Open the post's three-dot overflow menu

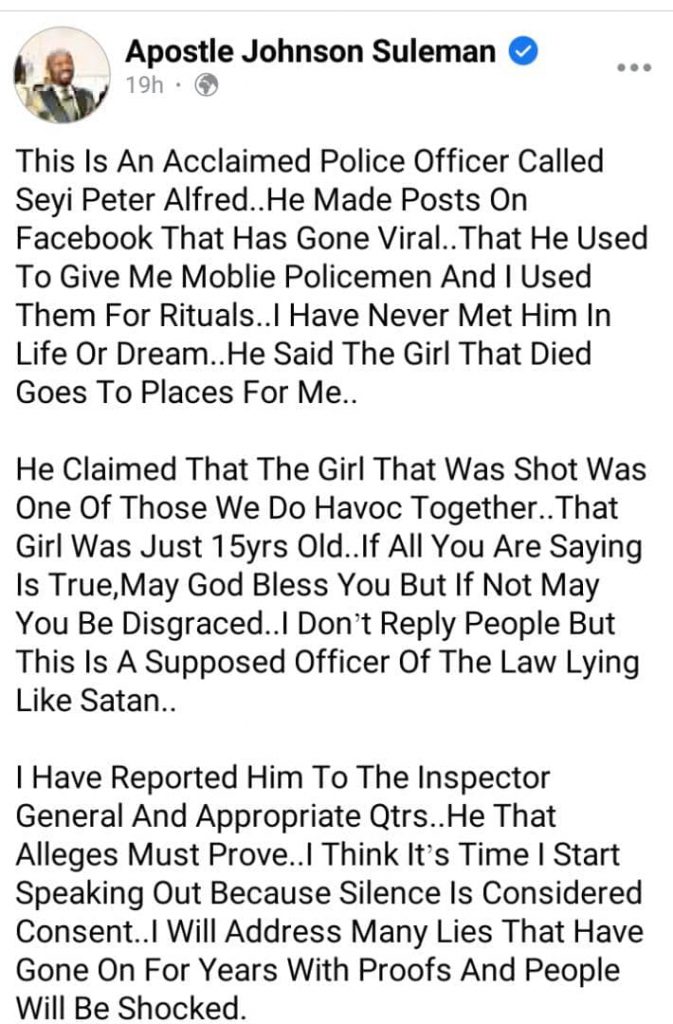(633, 67)
